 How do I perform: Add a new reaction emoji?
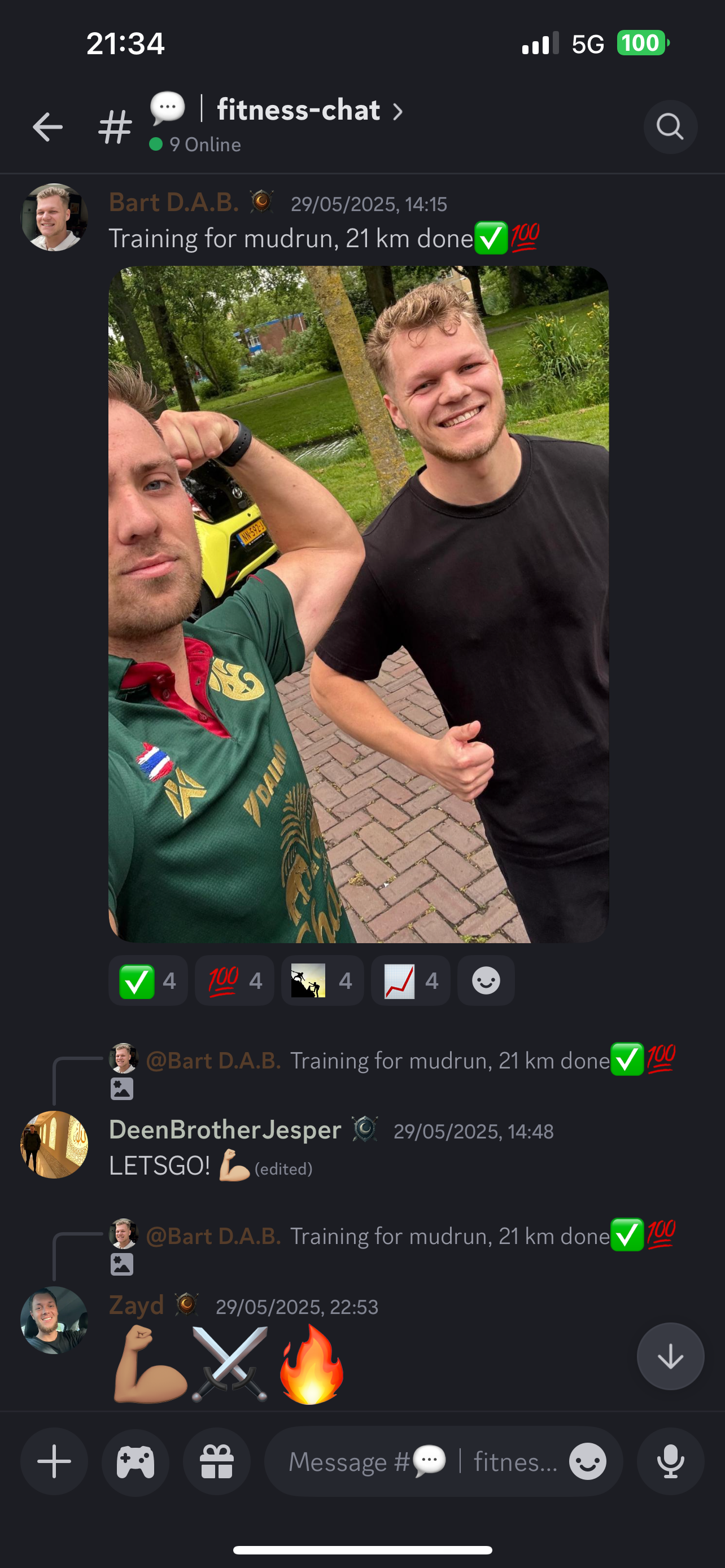point(486,980)
